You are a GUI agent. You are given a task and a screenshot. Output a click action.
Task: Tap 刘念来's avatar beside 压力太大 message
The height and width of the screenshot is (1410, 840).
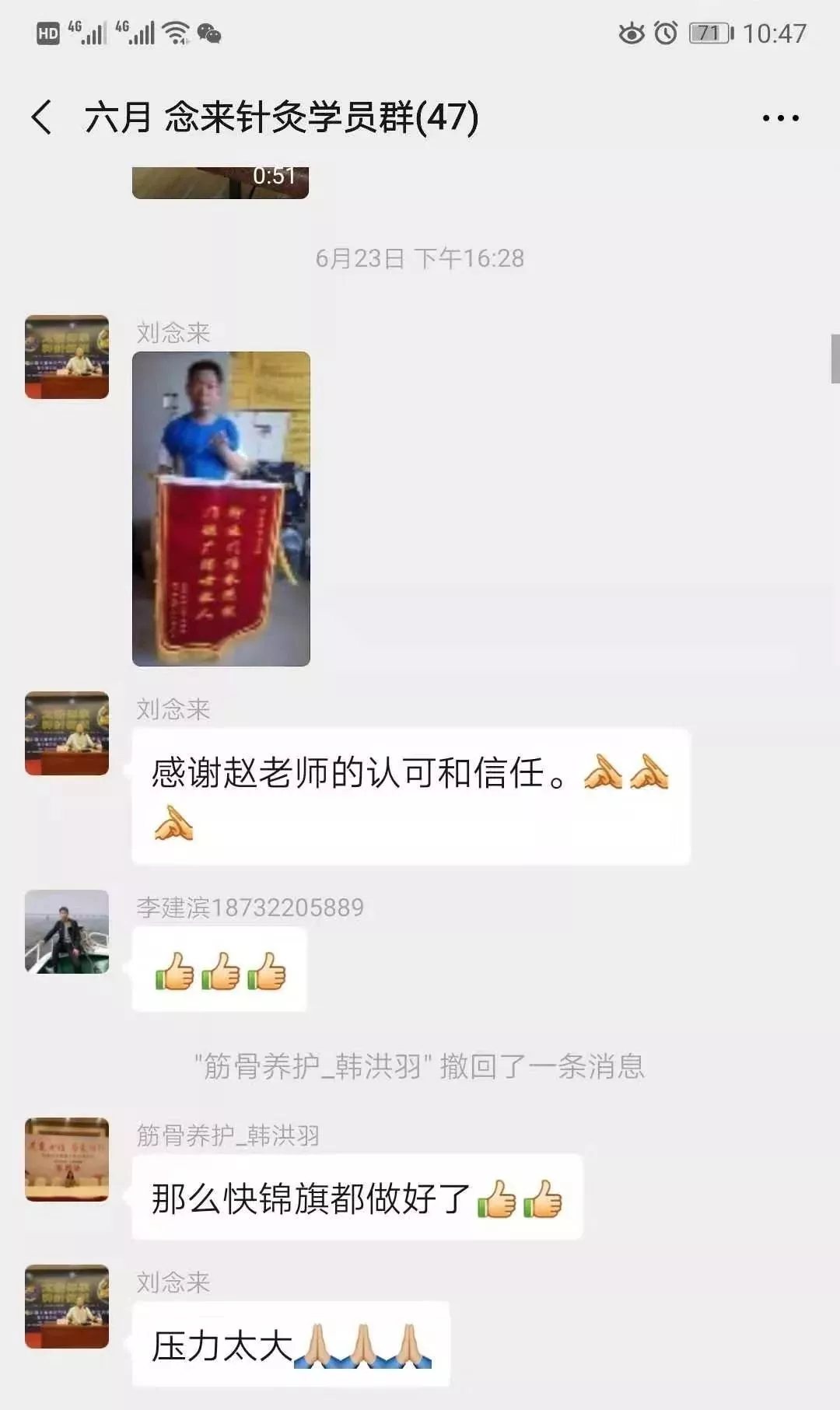(x=67, y=1307)
